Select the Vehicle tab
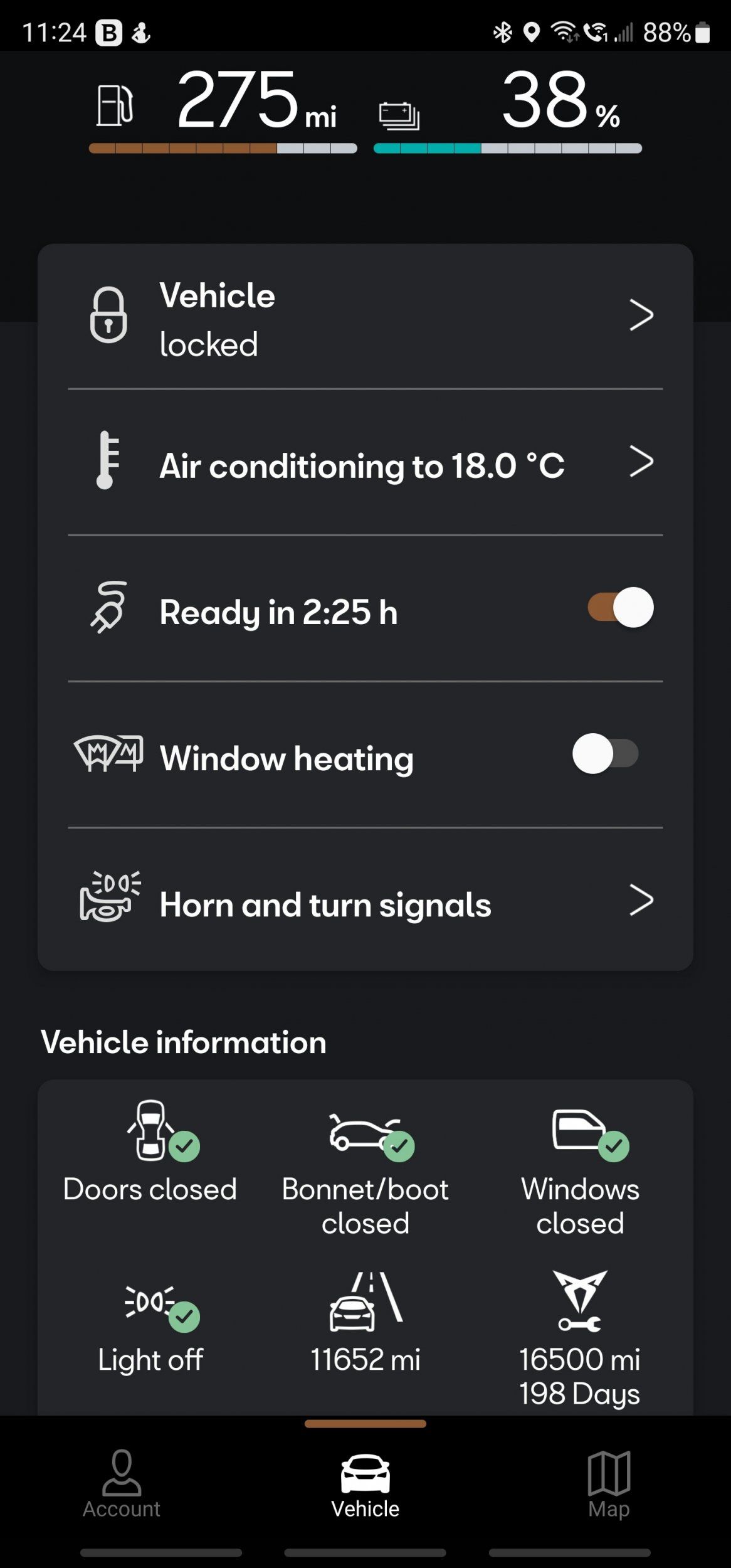 (x=365, y=1484)
